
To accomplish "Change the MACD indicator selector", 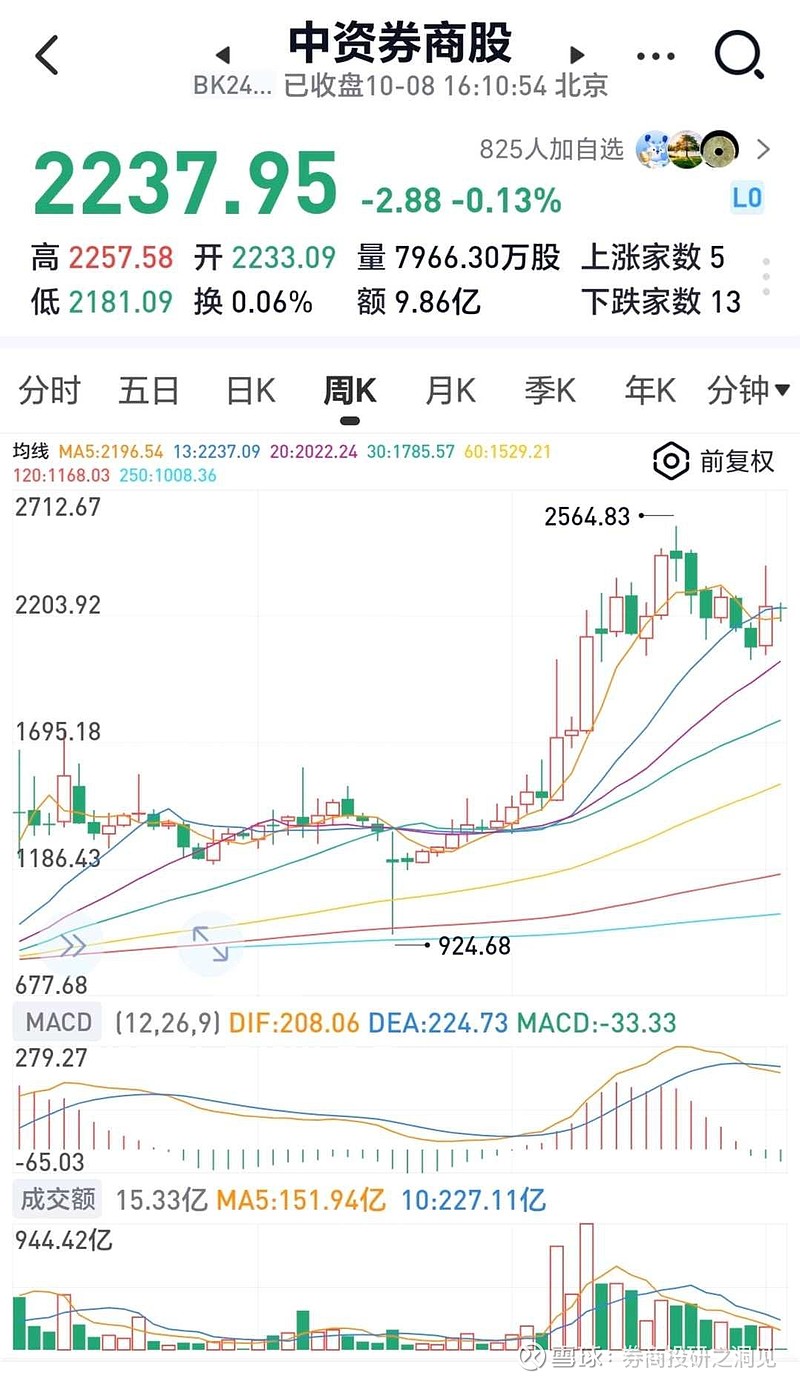I will coord(58,1023).
